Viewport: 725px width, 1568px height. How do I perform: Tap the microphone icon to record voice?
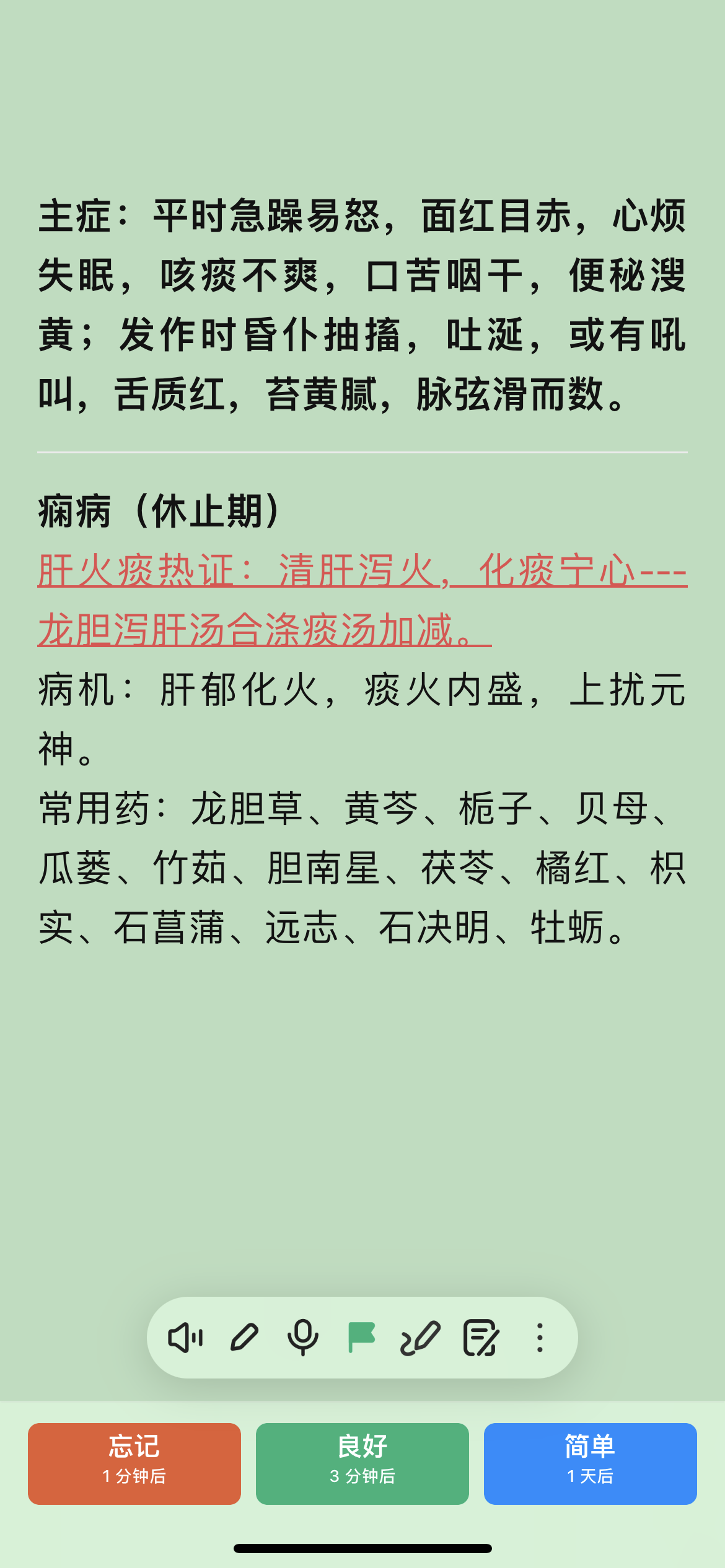tap(303, 1338)
